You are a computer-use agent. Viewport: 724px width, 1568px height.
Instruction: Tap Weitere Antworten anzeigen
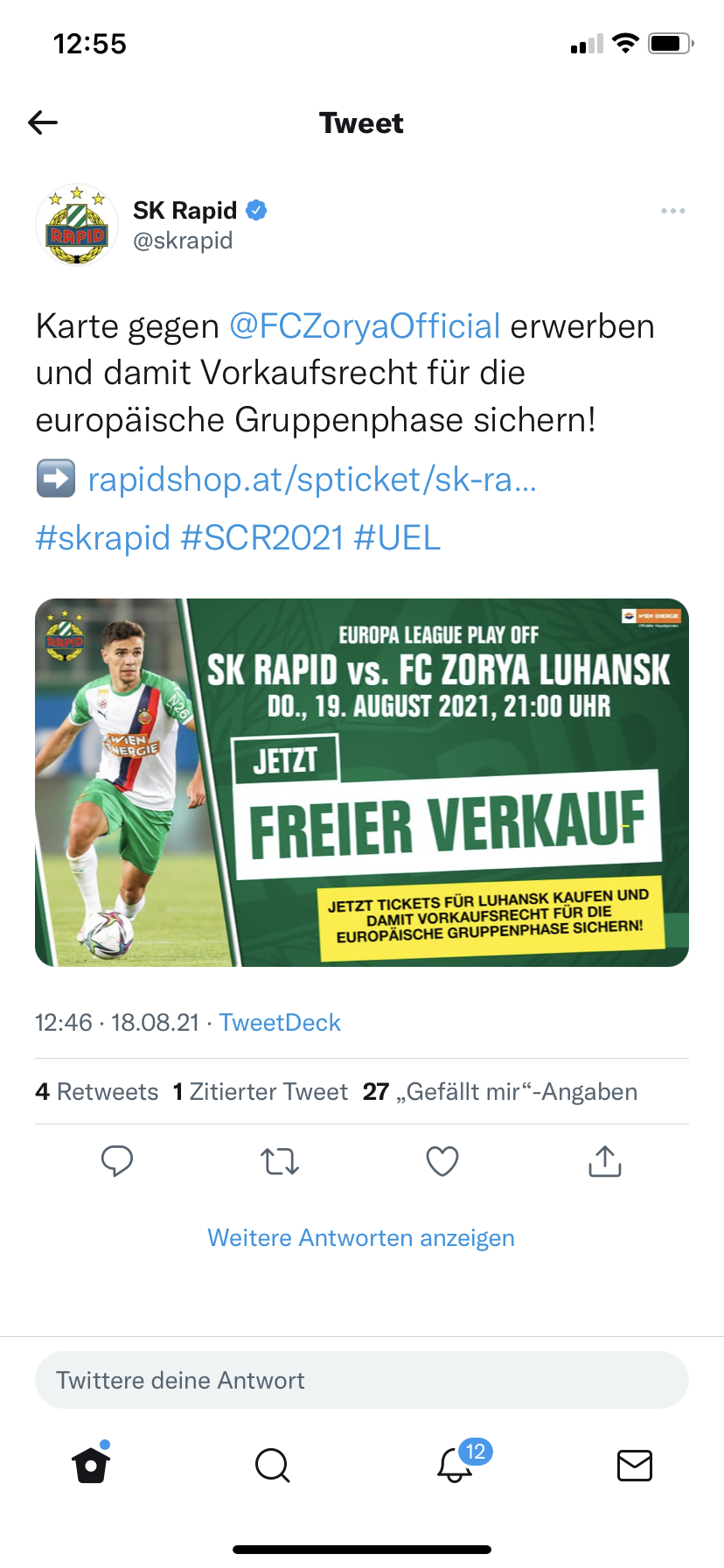[x=361, y=1237]
